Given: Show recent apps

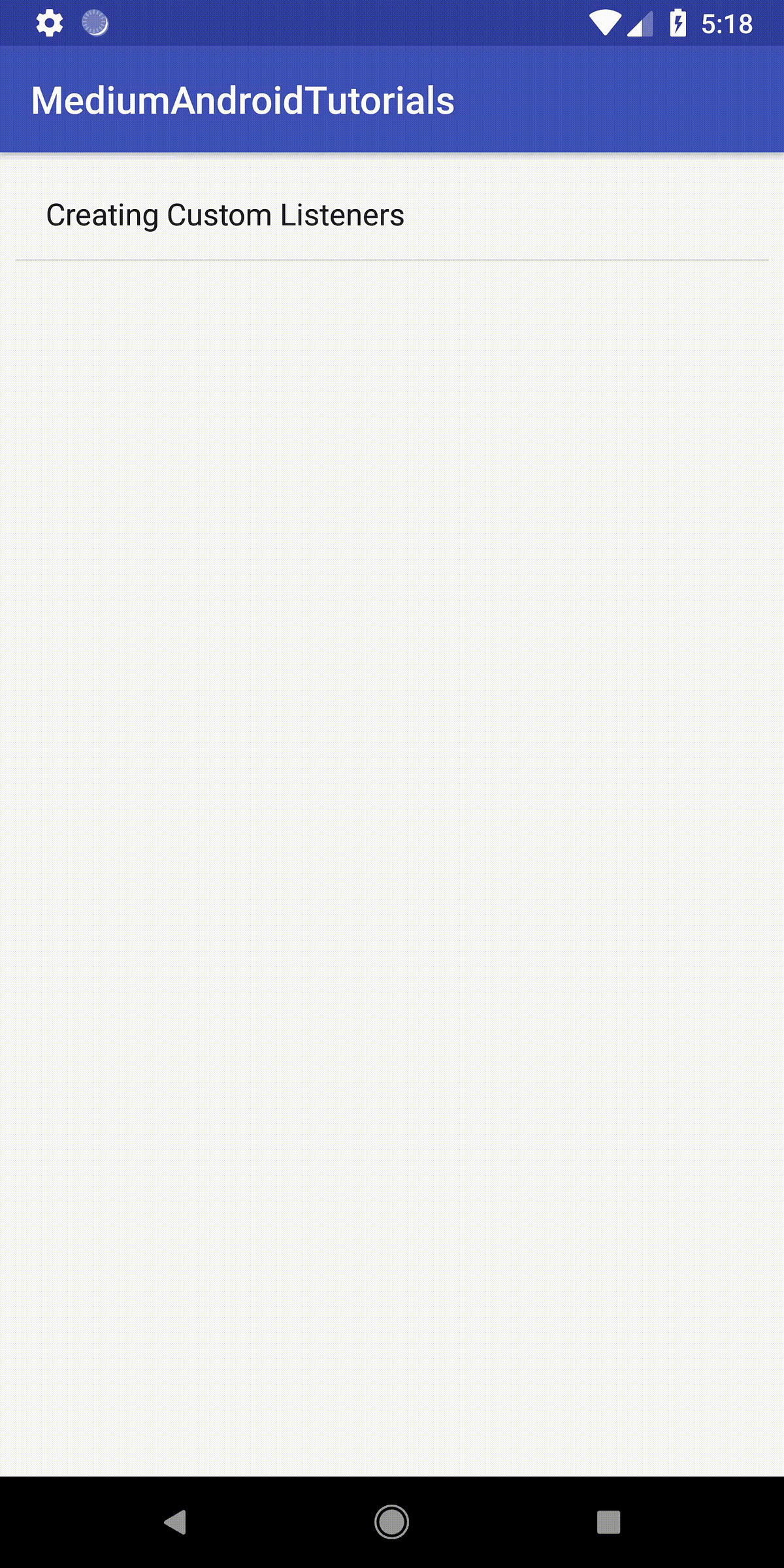Looking at the screenshot, I should pyautogui.click(x=608, y=1522).
